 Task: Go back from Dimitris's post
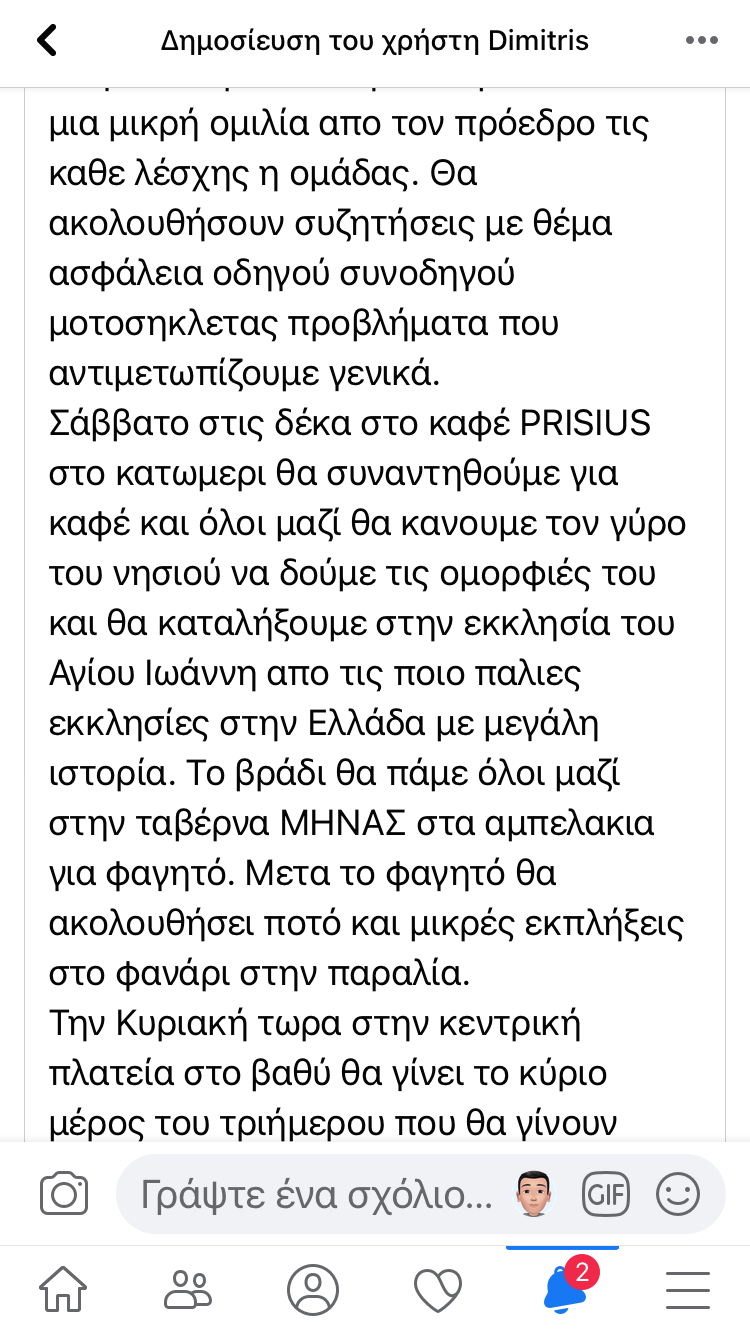[46, 41]
